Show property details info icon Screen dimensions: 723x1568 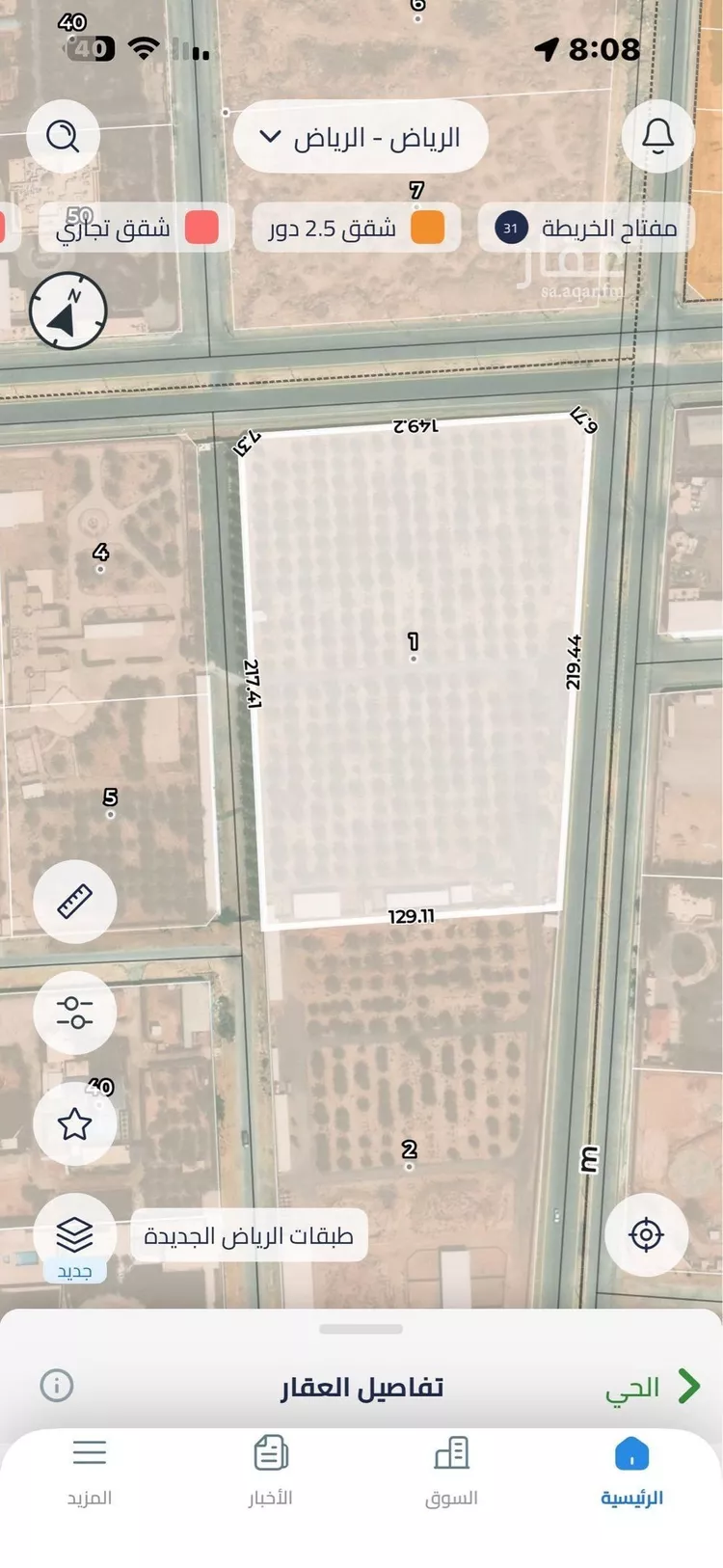pyautogui.click(x=57, y=1386)
